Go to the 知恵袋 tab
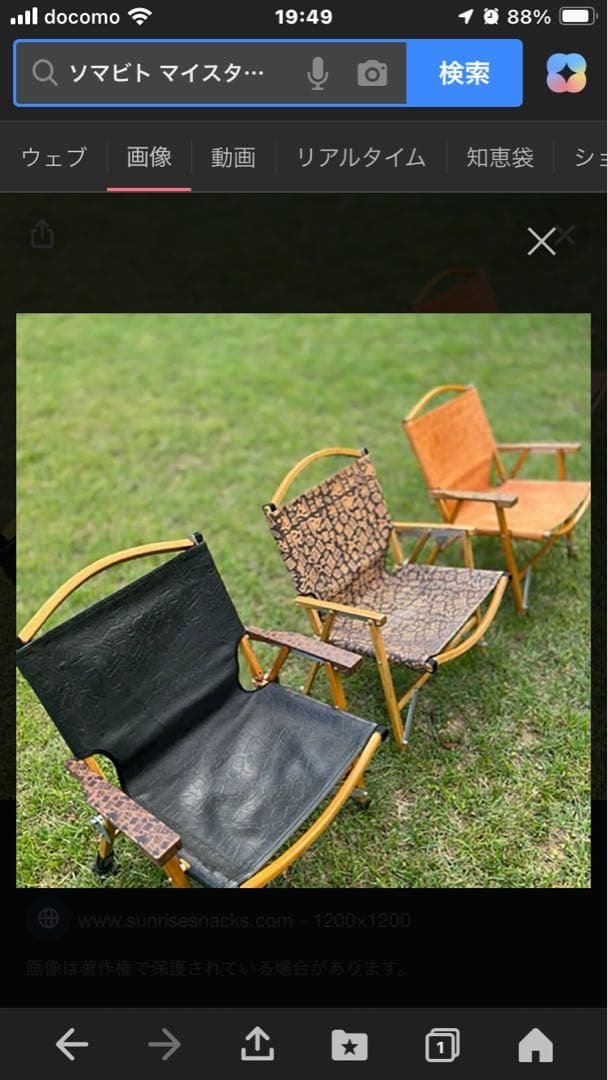This screenshot has width=608, height=1080. (x=500, y=157)
